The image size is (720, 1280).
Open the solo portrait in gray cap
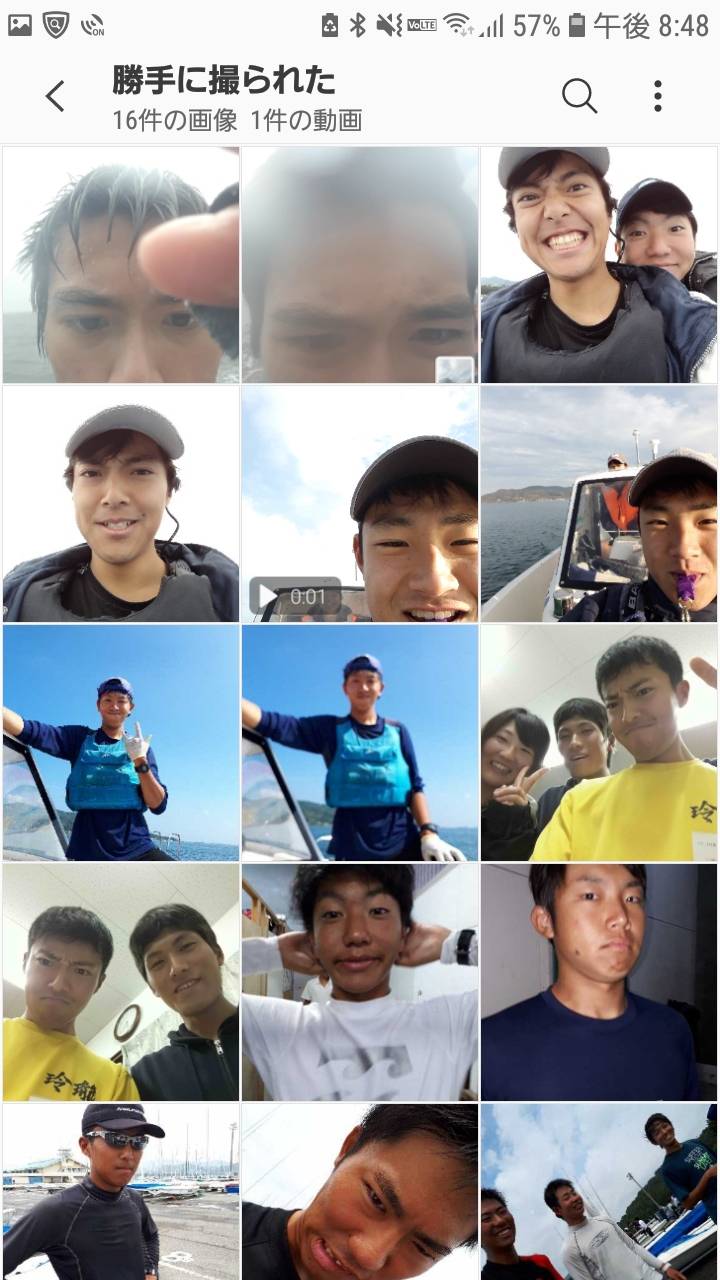pyautogui.click(x=120, y=504)
